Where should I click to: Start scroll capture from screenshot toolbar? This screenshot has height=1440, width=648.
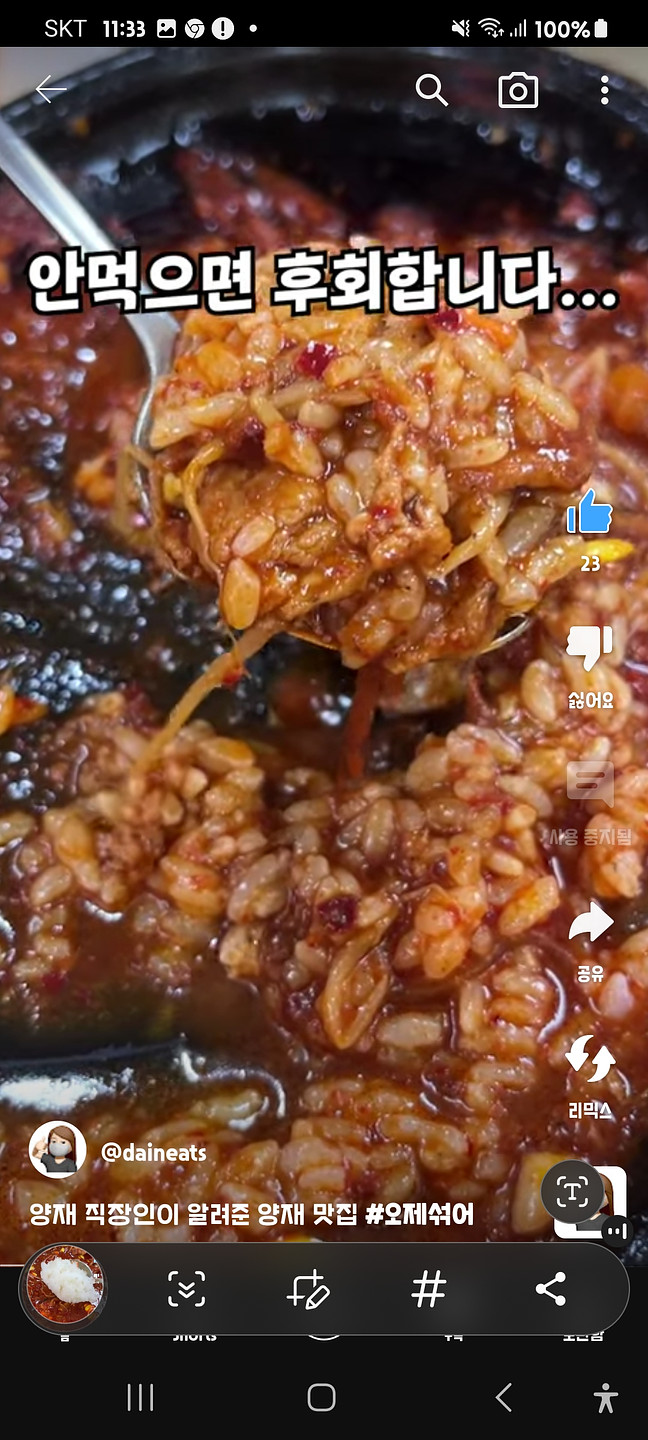[x=187, y=1290]
